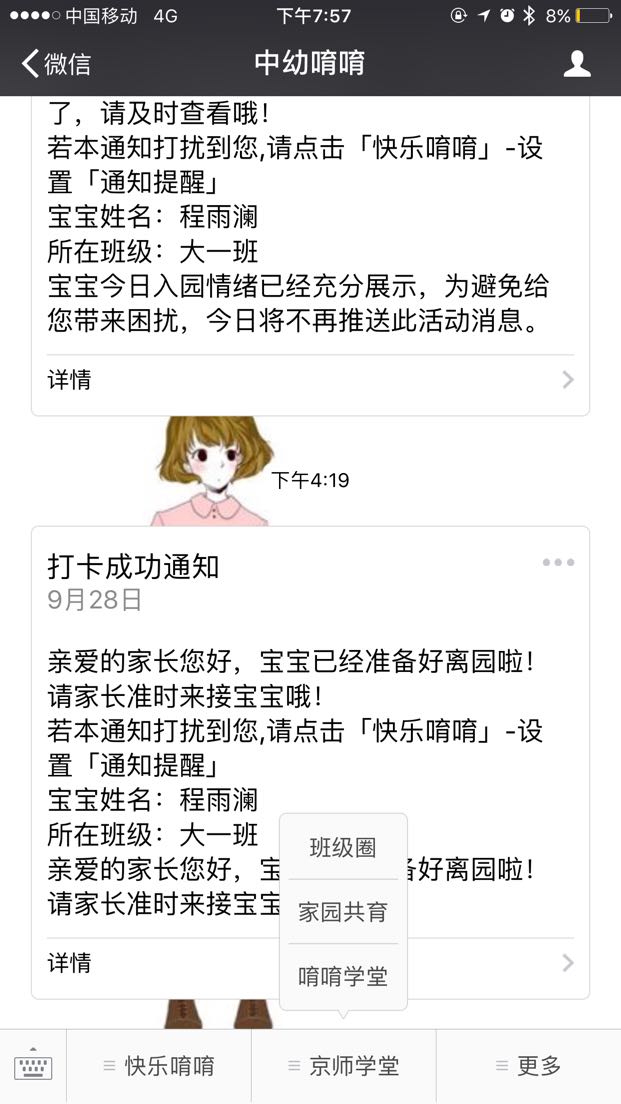View 详情 of the 打卡成功通知 card

pyautogui.click(x=310, y=962)
